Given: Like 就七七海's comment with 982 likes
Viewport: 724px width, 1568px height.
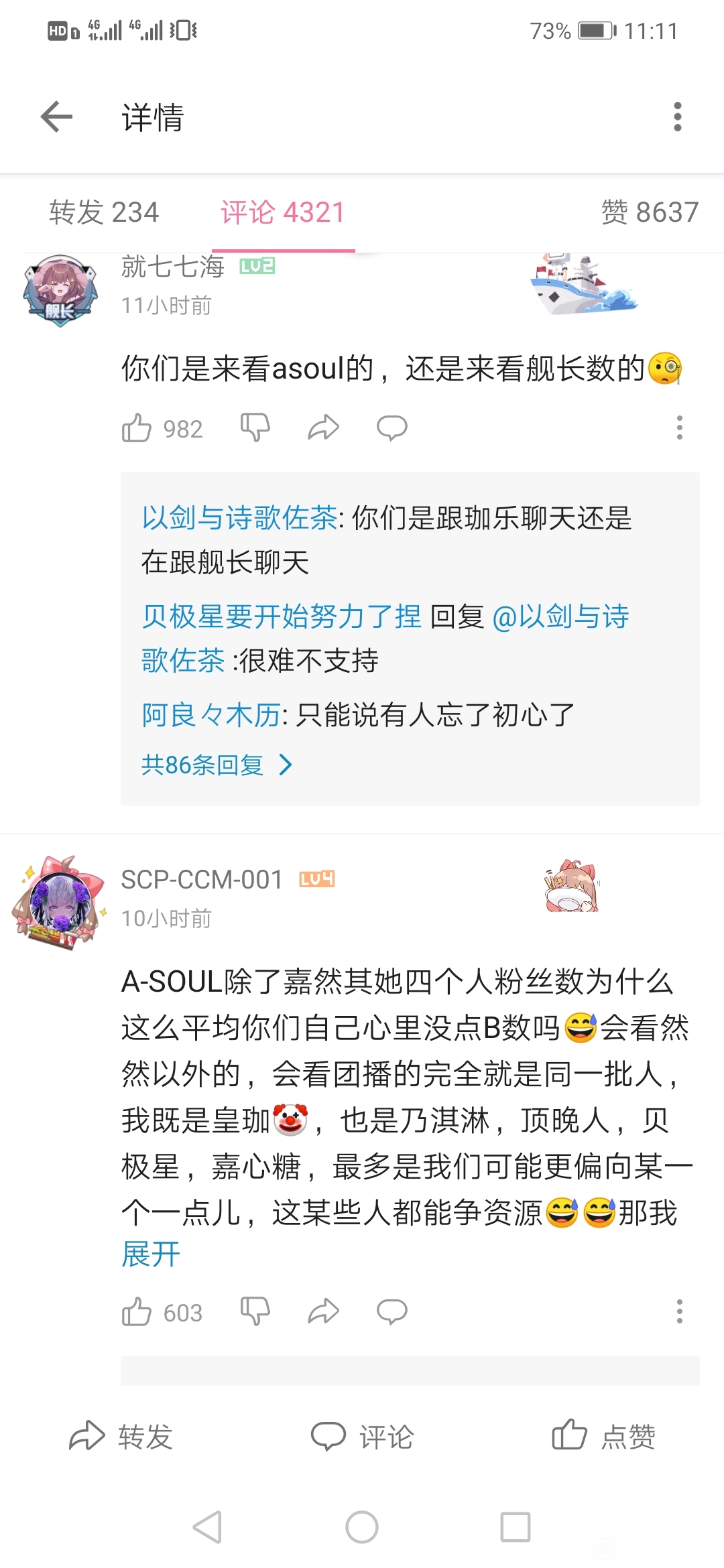Looking at the screenshot, I should pyautogui.click(x=162, y=428).
